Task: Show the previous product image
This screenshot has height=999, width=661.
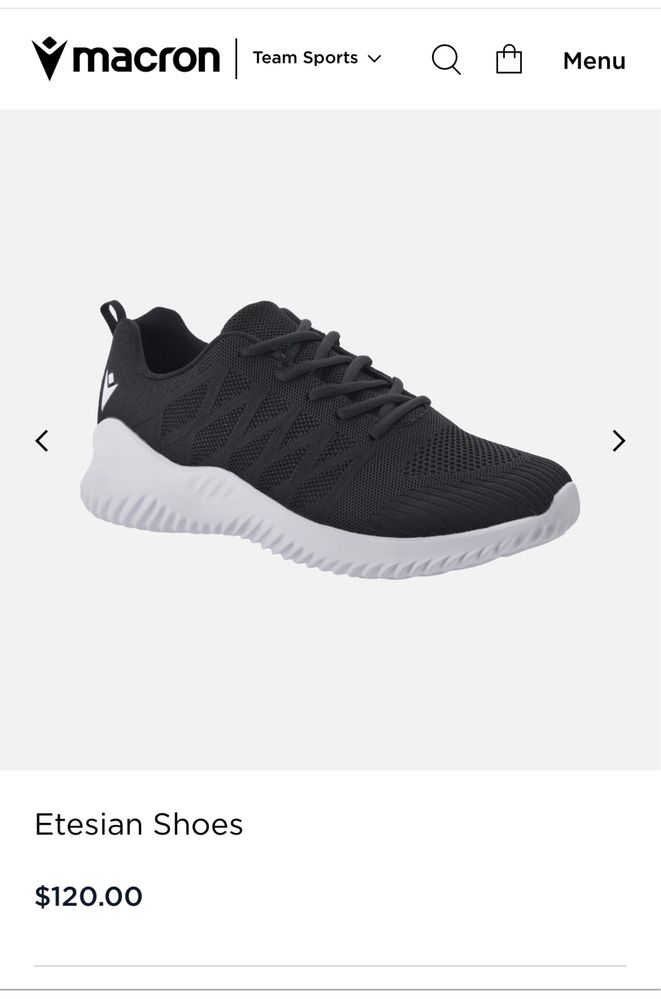Action: (x=42, y=441)
